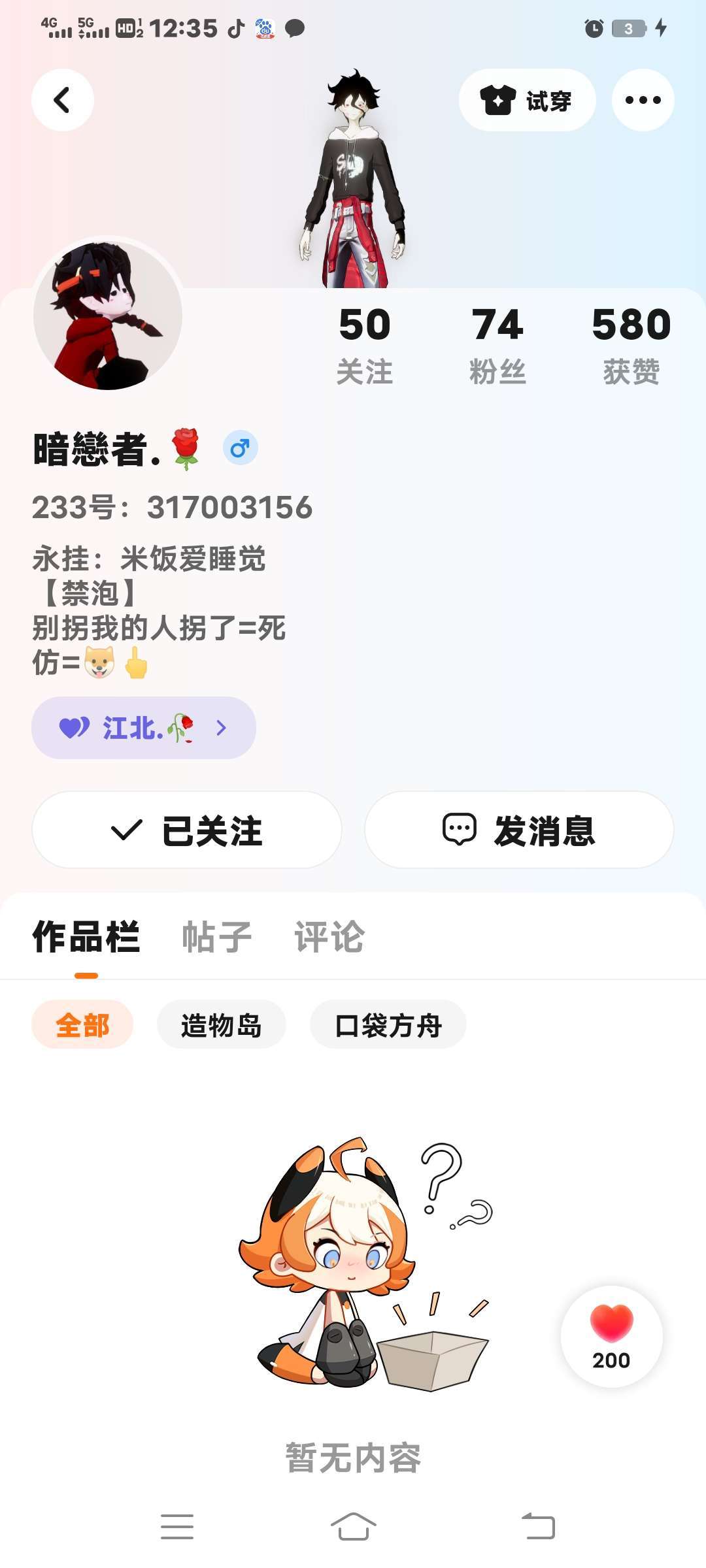Screen dimensions: 706x1568
Task: Send a message via 发消息
Action: 519,830
